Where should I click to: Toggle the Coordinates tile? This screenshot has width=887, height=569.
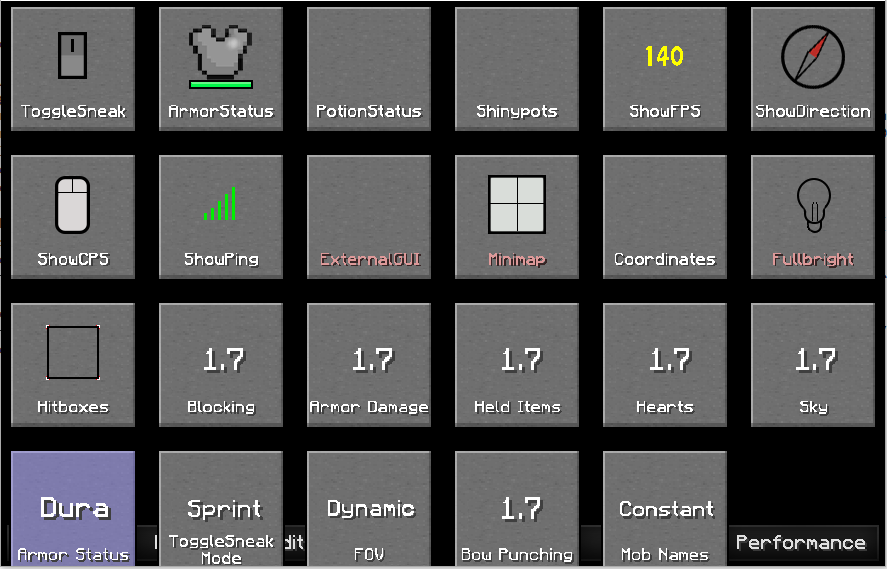(665, 216)
